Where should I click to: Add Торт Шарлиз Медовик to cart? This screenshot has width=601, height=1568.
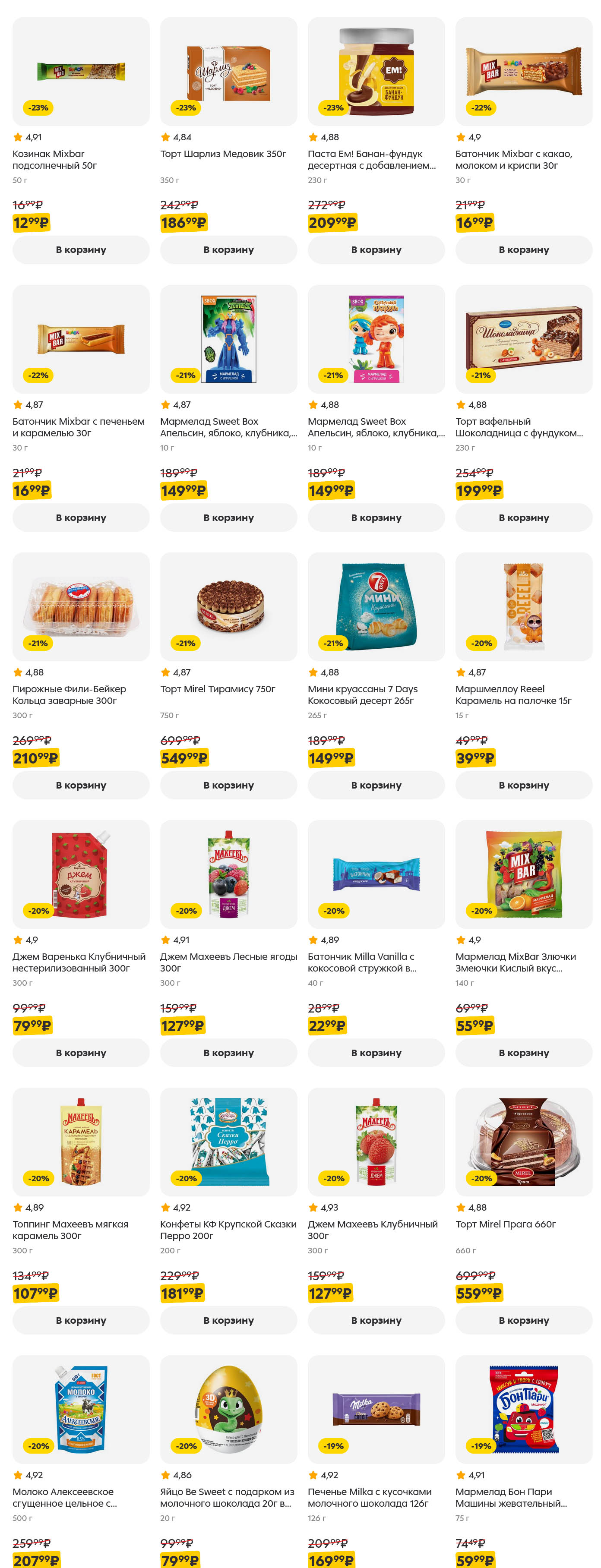(x=228, y=249)
